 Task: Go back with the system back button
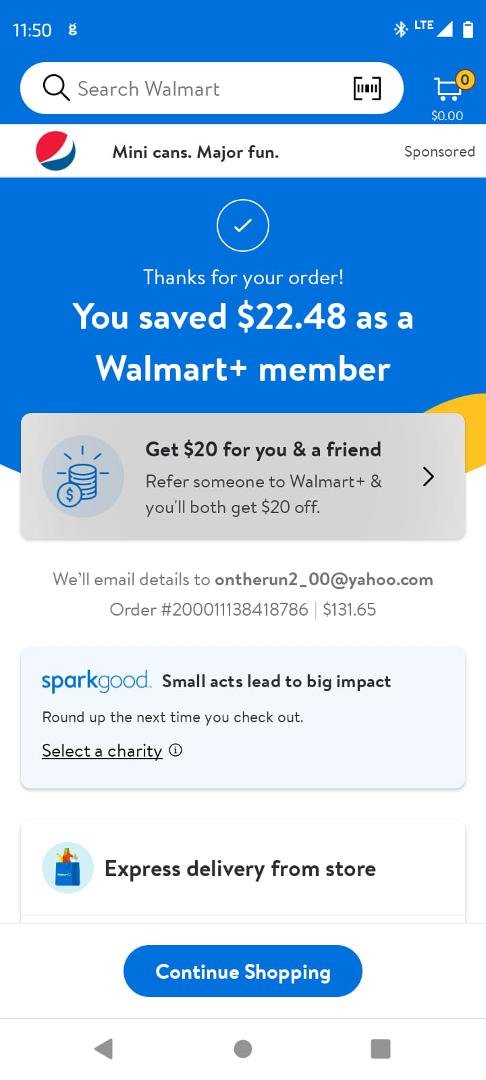[x=104, y=1048]
